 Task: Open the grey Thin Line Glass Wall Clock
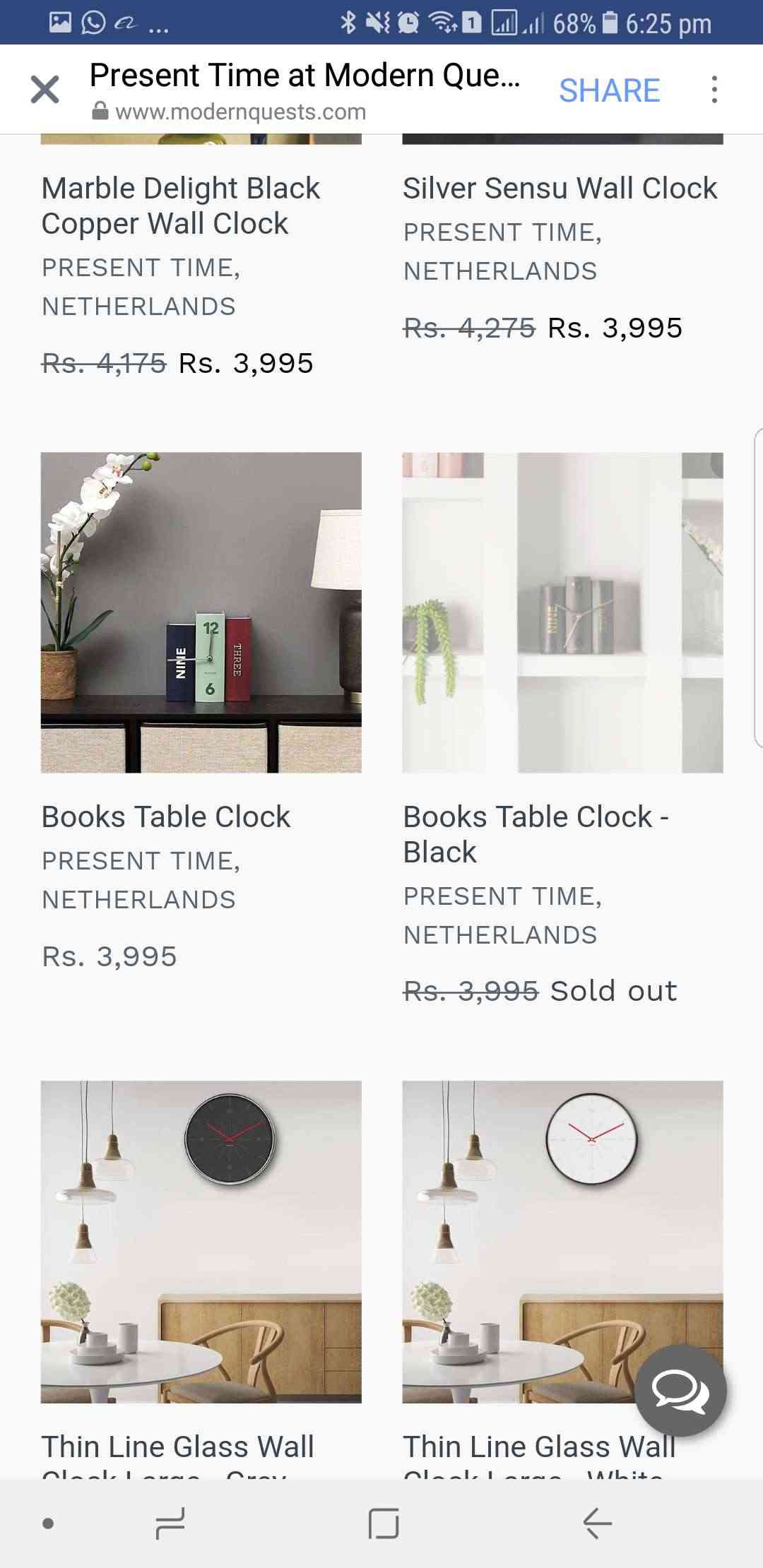[x=201, y=1241]
